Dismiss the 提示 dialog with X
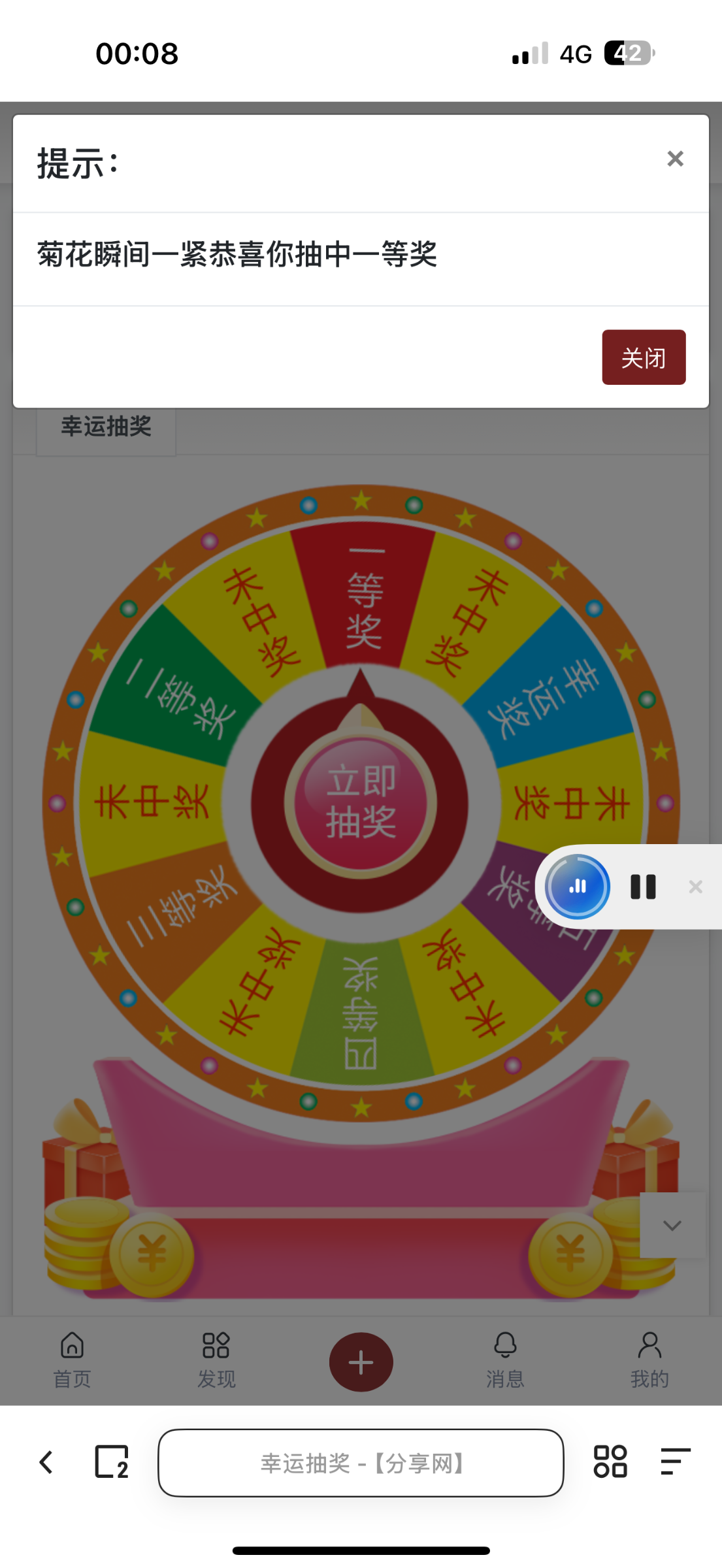Viewport: 722px width, 1568px height. [675, 159]
